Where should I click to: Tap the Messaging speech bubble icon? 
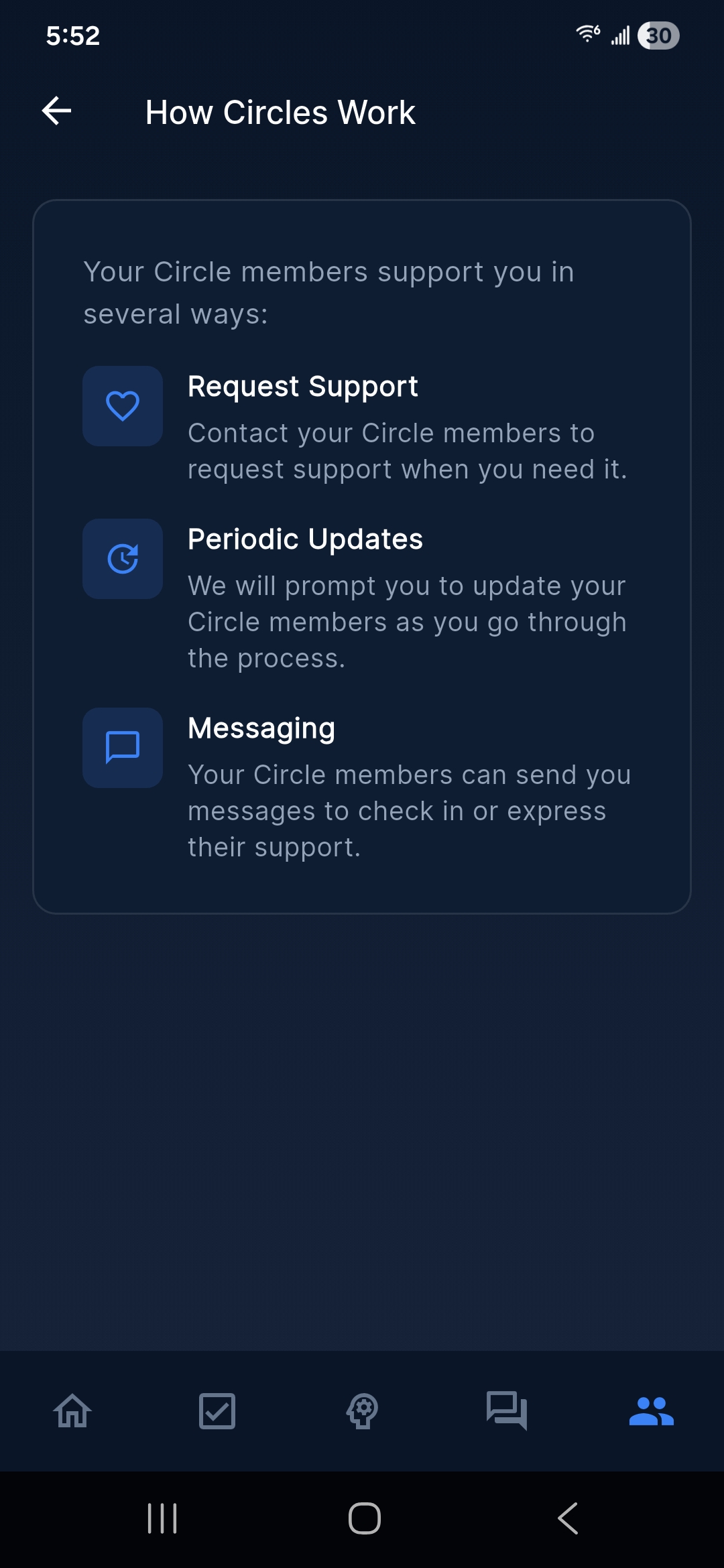pyautogui.click(x=123, y=748)
